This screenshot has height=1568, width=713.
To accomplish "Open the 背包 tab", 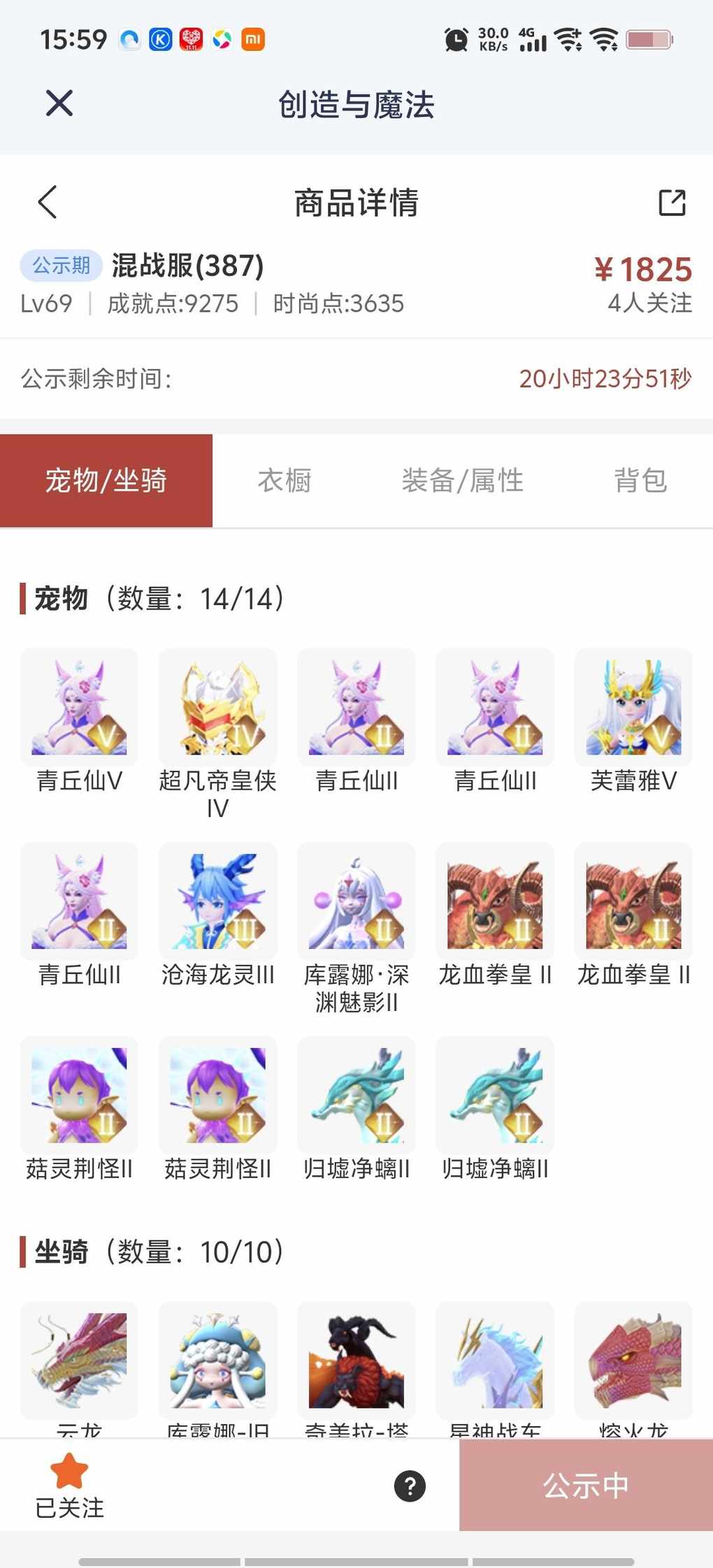I will coord(640,481).
